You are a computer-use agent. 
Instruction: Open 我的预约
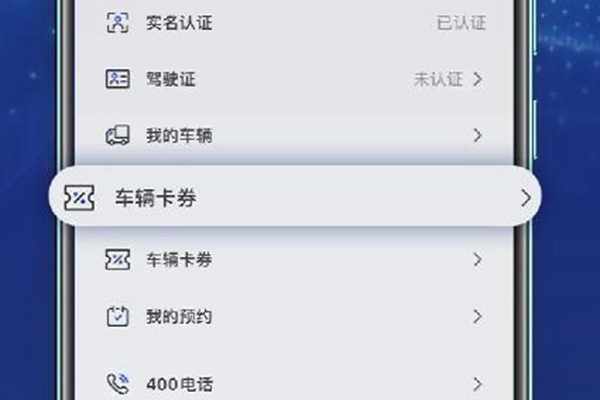point(295,317)
